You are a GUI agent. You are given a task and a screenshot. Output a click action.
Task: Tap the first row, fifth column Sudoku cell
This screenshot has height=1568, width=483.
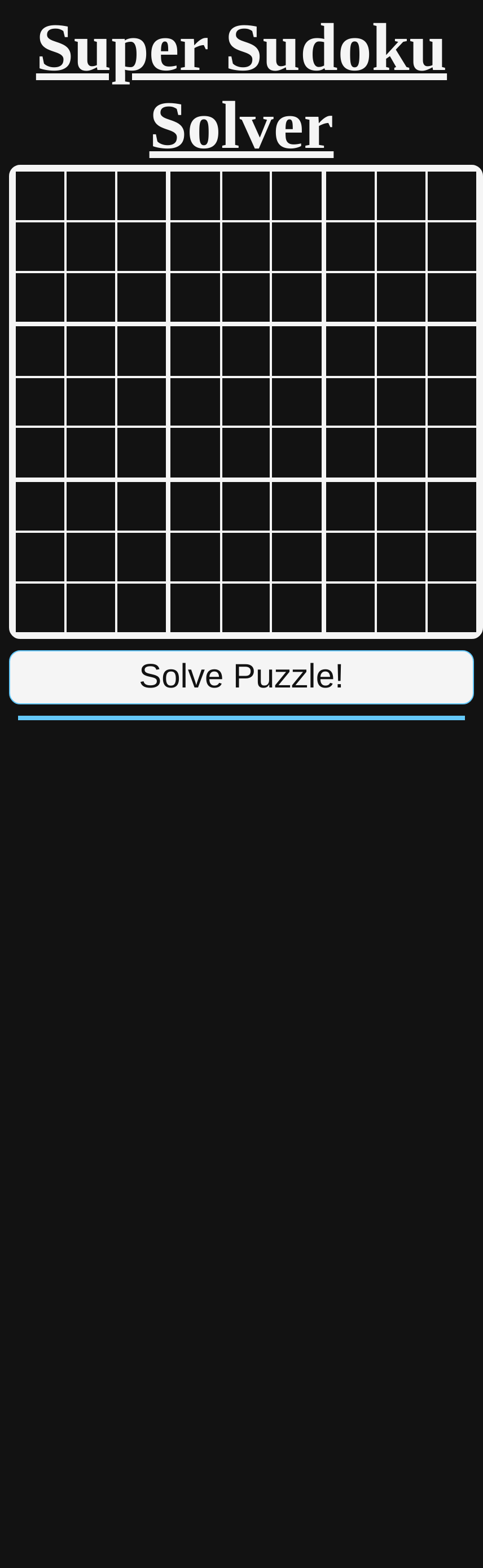(246, 195)
